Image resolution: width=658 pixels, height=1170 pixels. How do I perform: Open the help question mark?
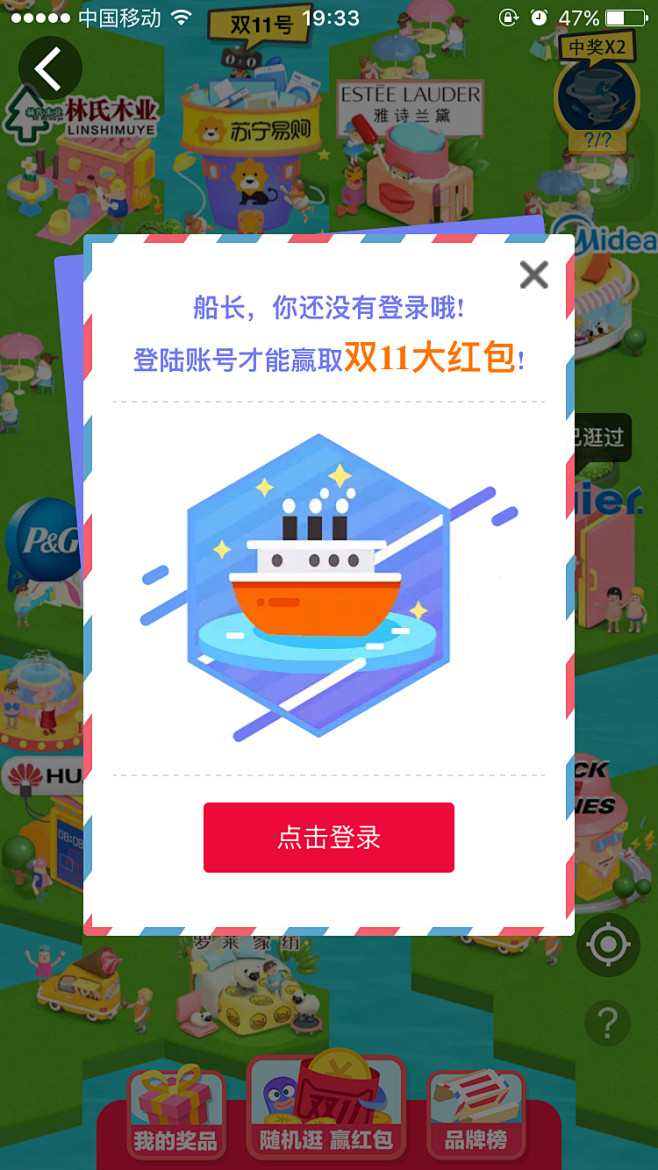[x=607, y=1023]
